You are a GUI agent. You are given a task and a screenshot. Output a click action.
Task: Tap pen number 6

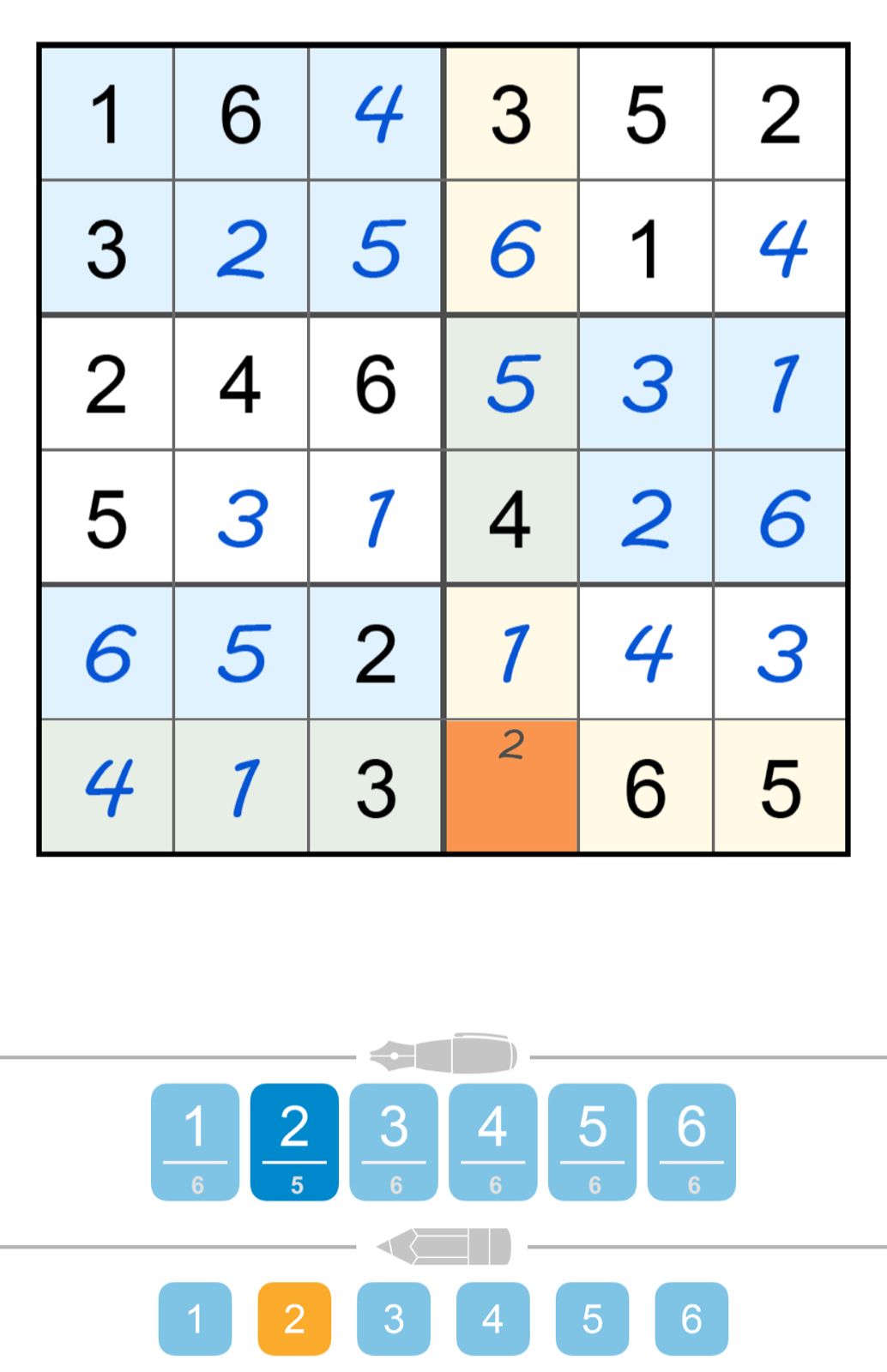(691, 1141)
